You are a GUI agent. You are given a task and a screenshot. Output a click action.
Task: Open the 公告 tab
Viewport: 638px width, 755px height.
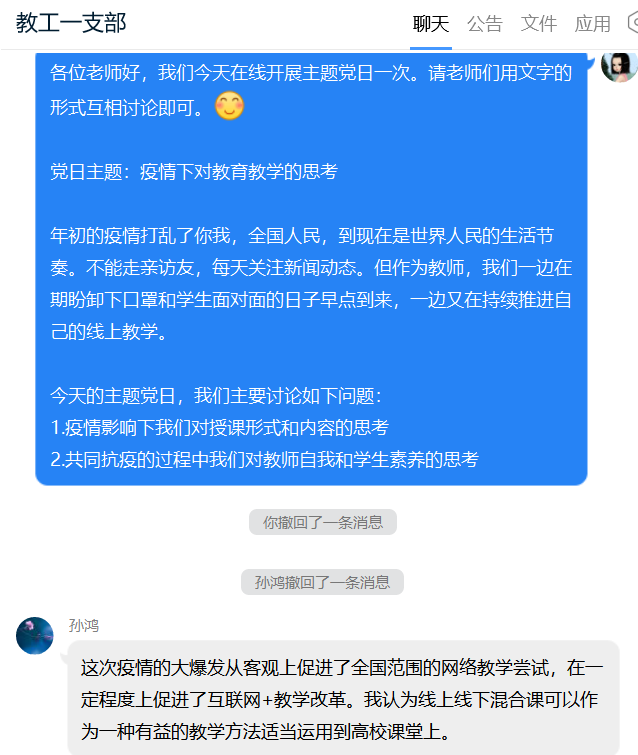[485, 24]
